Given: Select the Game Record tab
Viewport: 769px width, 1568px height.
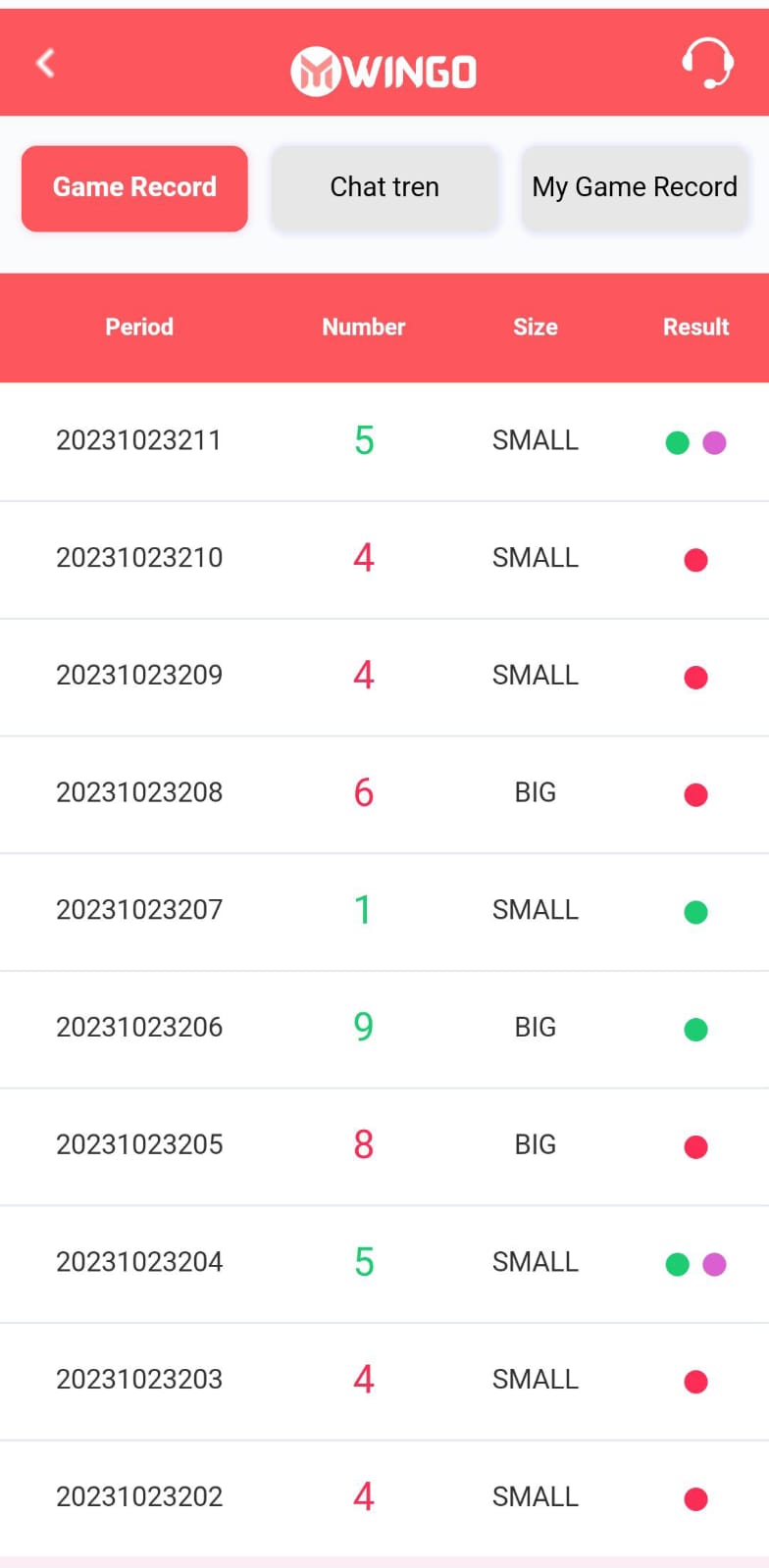Looking at the screenshot, I should [x=134, y=188].
